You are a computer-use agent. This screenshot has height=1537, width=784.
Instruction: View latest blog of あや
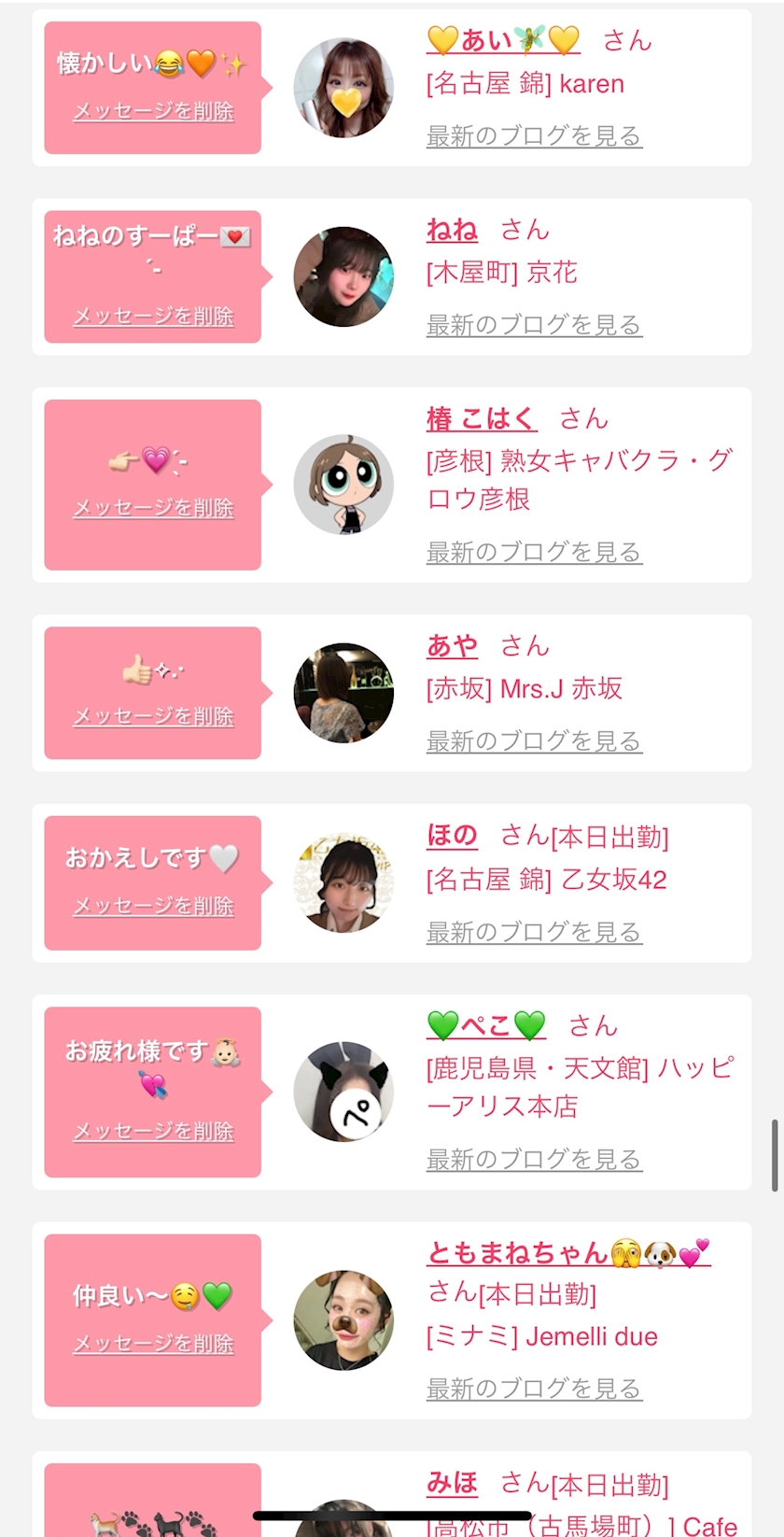534,741
